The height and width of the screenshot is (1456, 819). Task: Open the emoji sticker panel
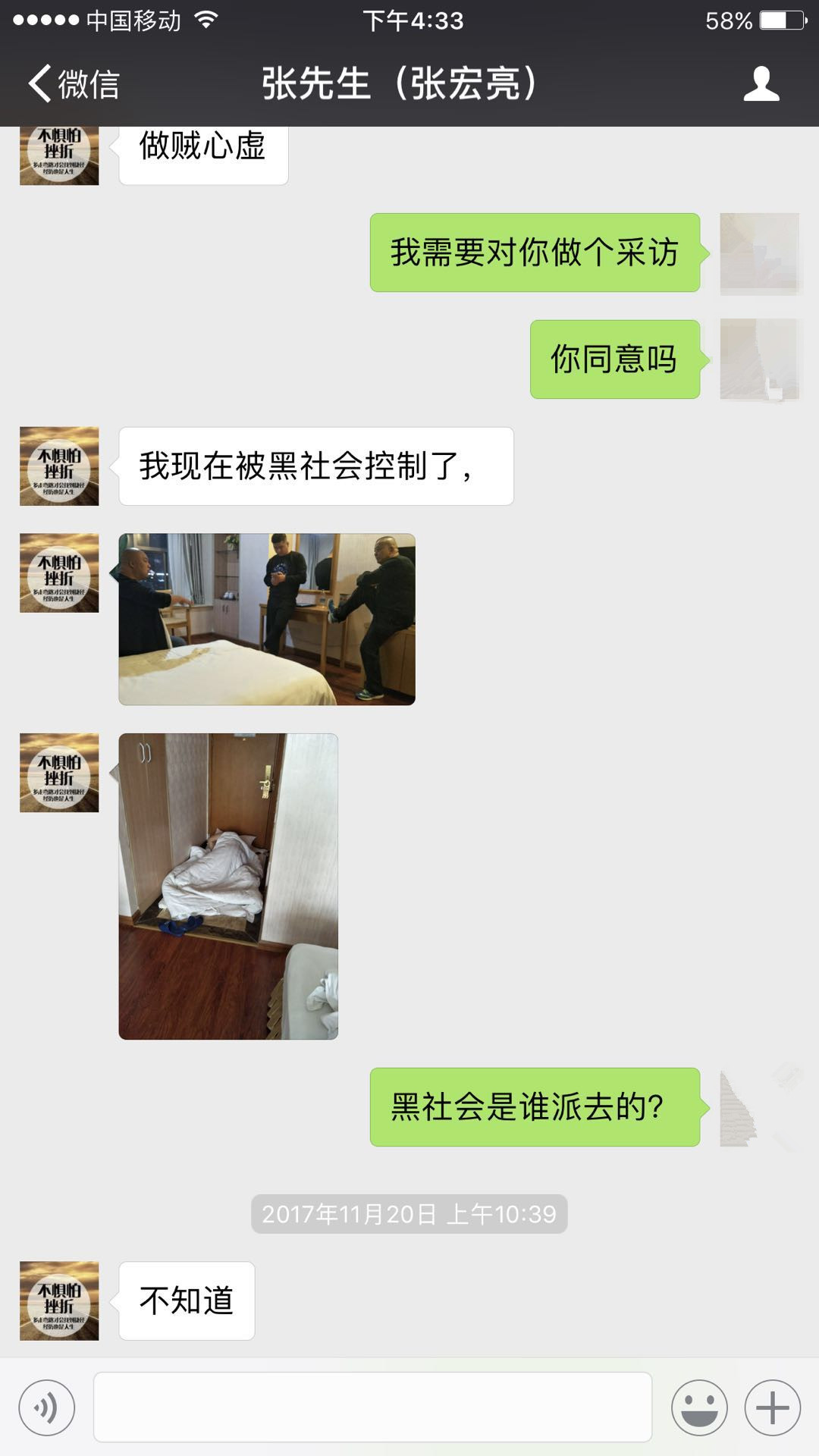698,1408
